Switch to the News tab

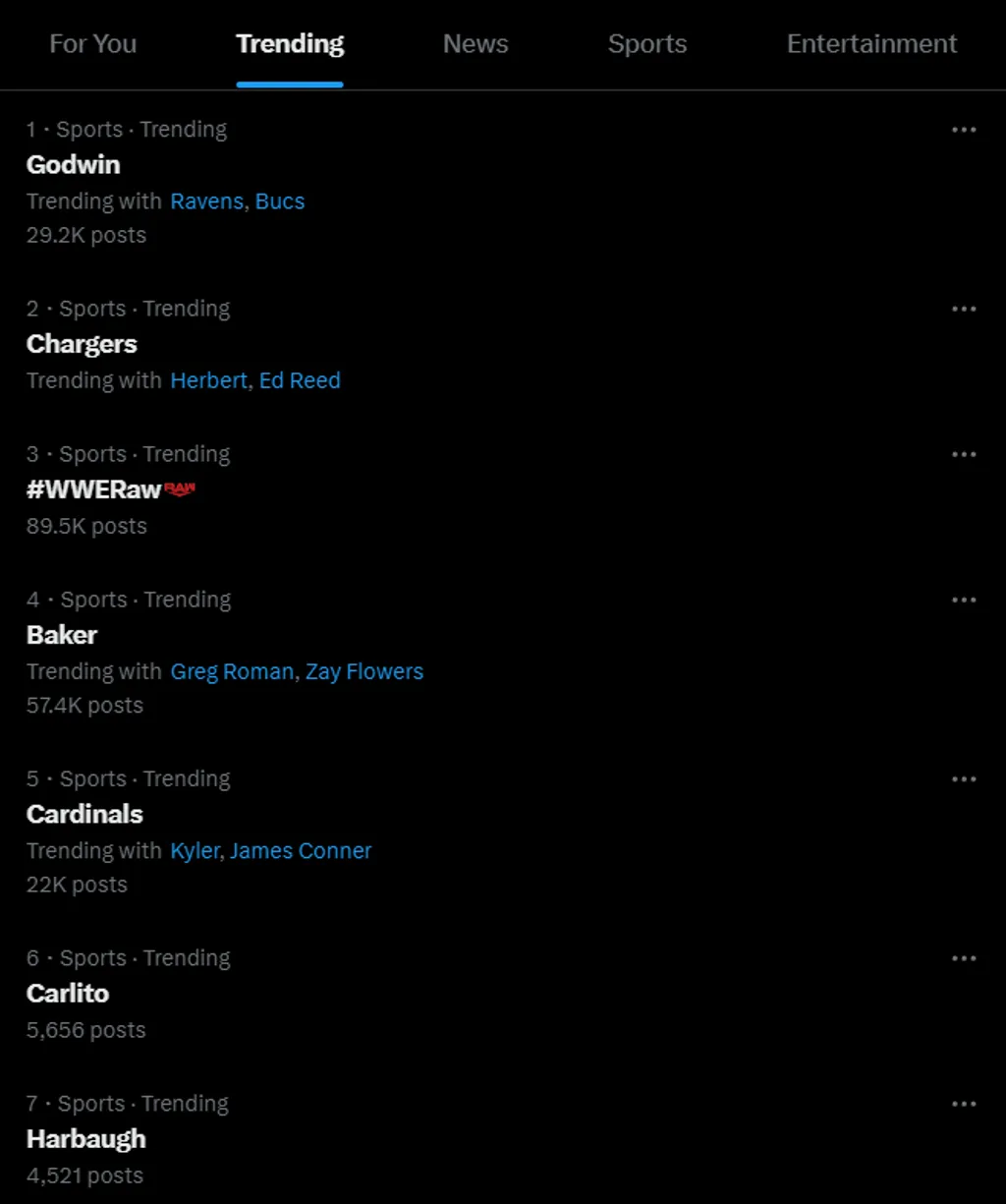(x=475, y=44)
